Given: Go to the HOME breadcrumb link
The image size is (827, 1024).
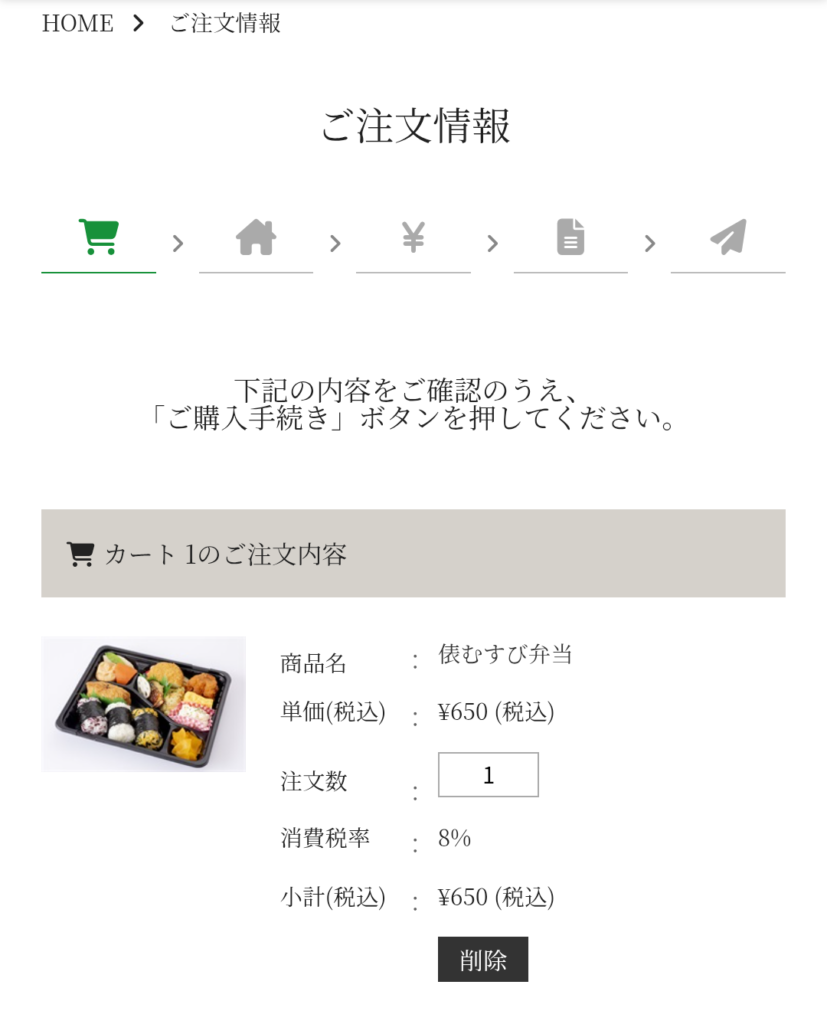Looking at the screenshot, I should coord(77,23).
